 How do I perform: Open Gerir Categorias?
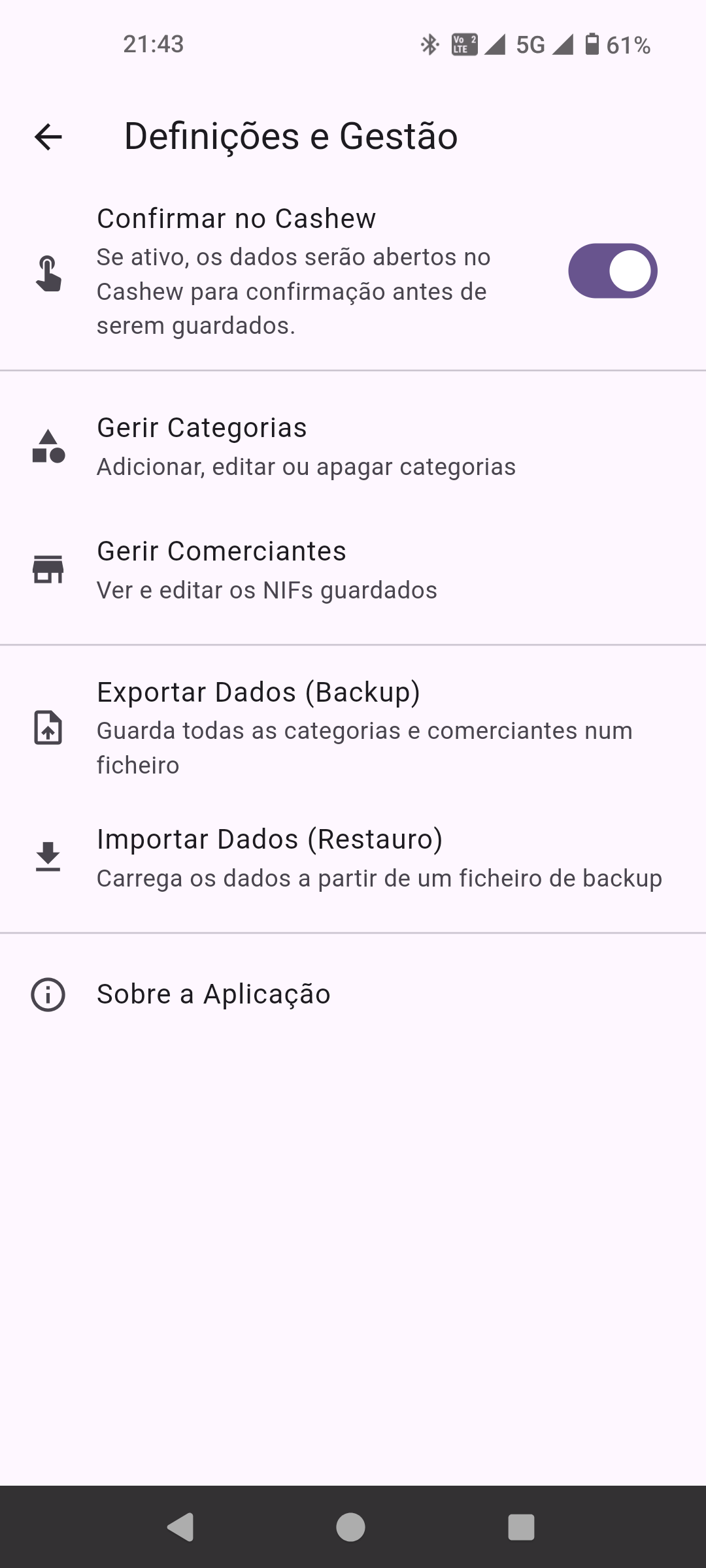[x=353, y=446]
